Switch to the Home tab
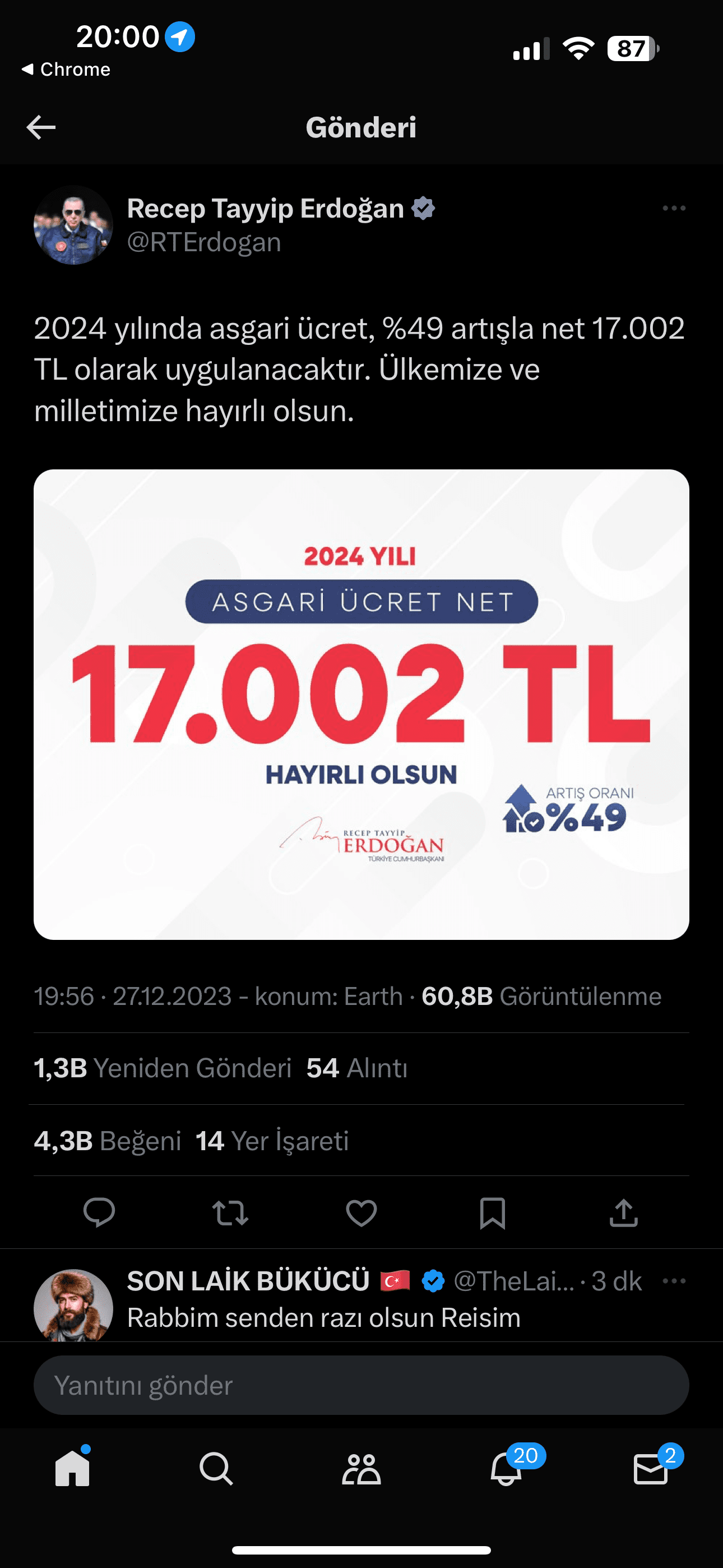The width and height of the screenshot is (723, 1568). point(72,1469)
